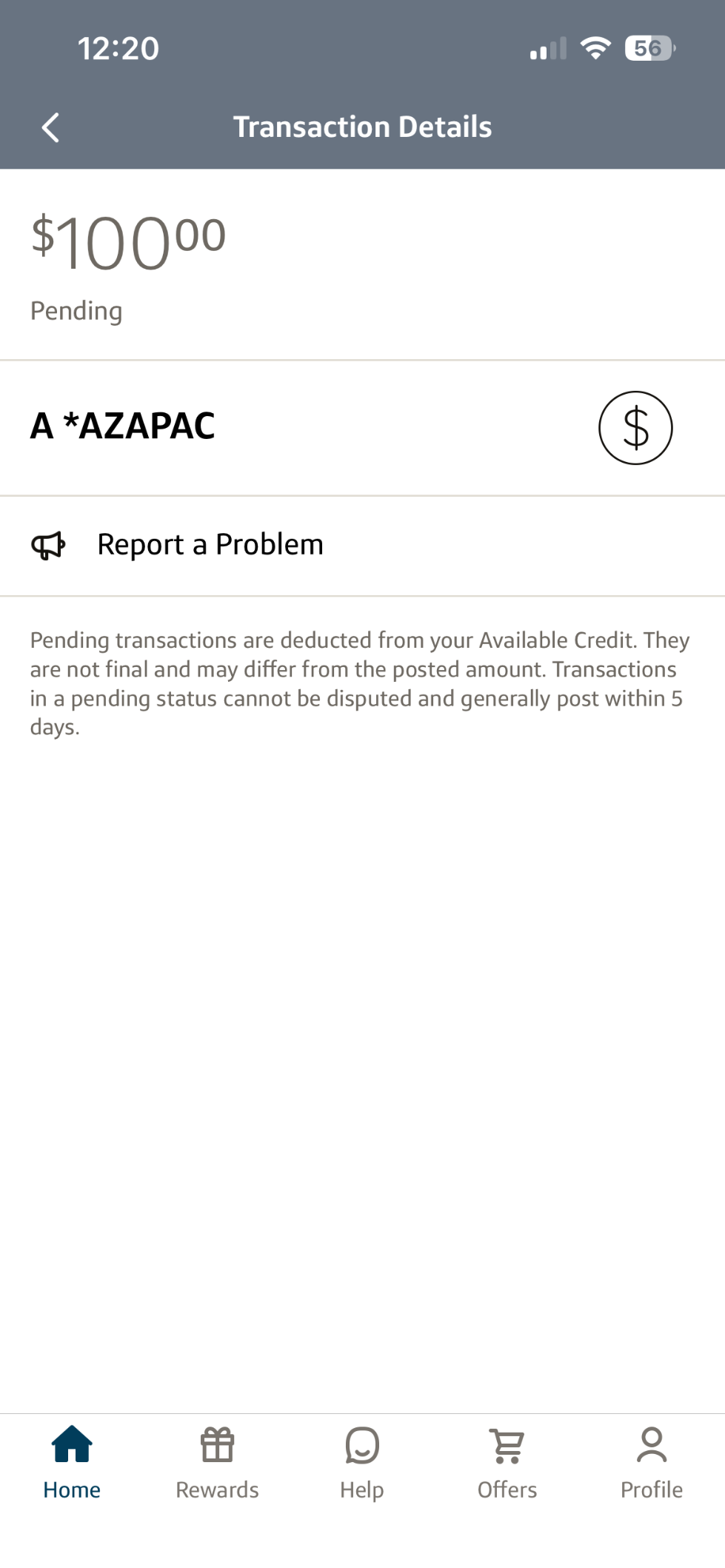This screenshot has height=1568, width=725.
Task: Open the Rewards tab
Action: click(x=217, y=1464)
